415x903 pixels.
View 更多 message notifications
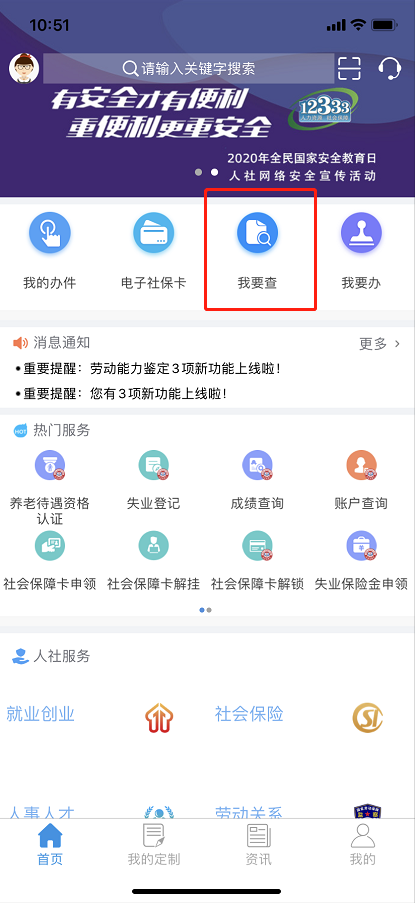point(379,344)
